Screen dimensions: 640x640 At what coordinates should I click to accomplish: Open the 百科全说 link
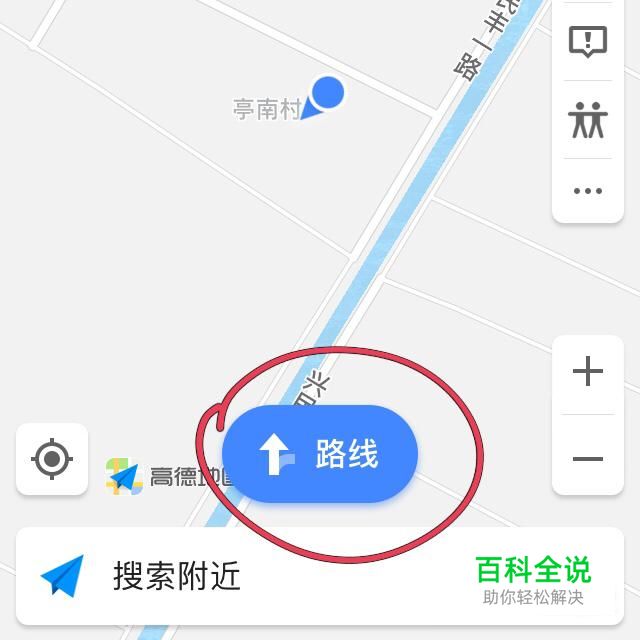532,580
